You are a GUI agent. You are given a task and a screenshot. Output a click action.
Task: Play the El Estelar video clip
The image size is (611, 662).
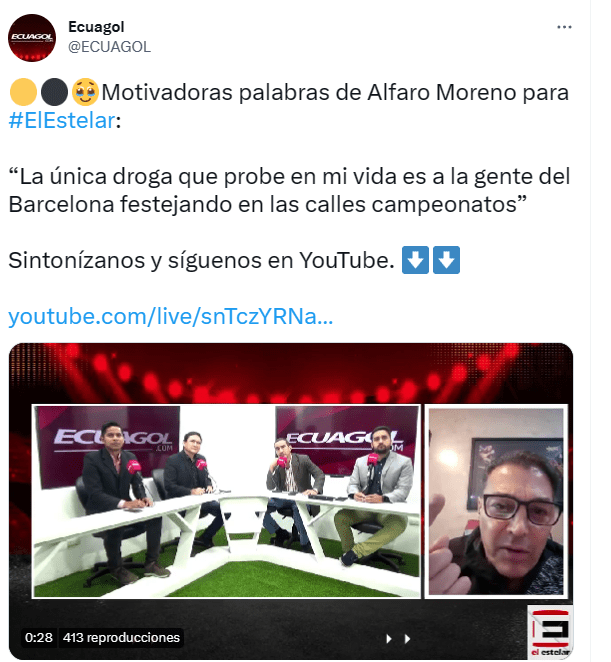pos(291,500)
